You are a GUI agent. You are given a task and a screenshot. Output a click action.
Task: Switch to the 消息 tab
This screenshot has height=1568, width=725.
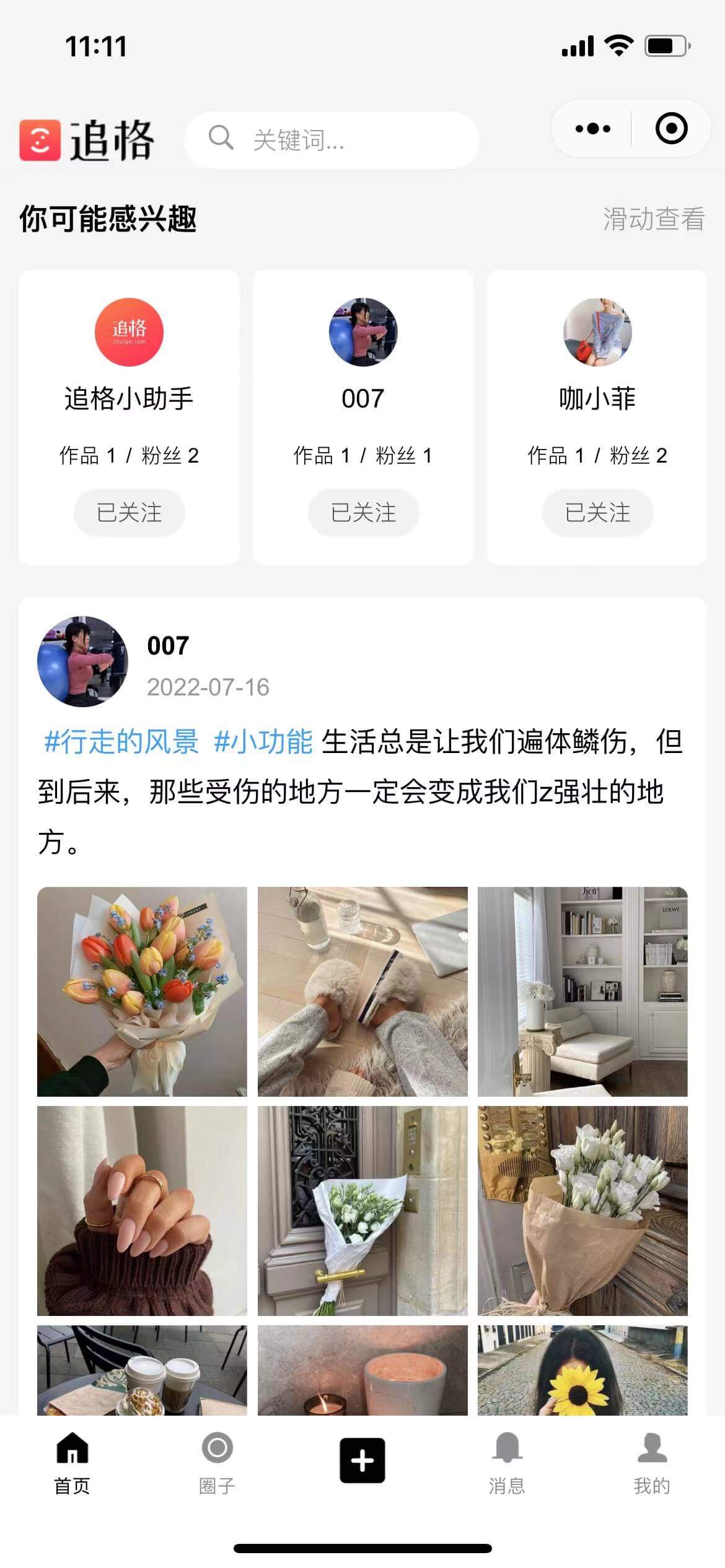click(507, 1463)
